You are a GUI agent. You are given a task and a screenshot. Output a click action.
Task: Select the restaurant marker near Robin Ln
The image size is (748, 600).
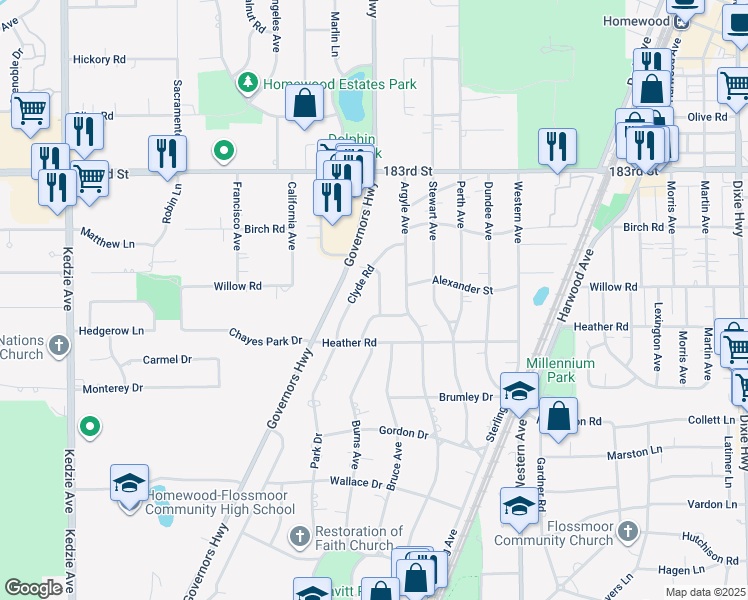pyautogui.click(x=166, y=153)
